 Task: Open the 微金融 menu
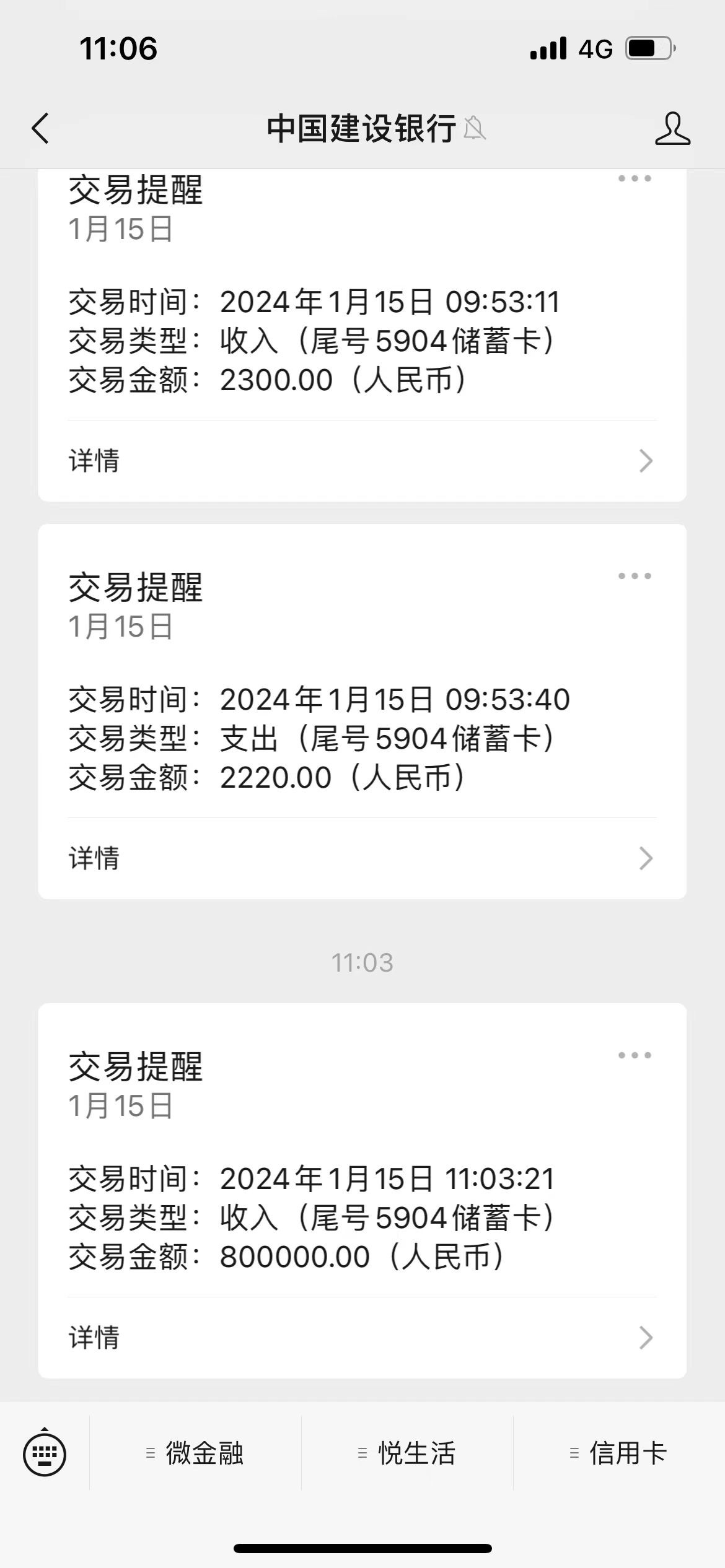click(195, 1453)
